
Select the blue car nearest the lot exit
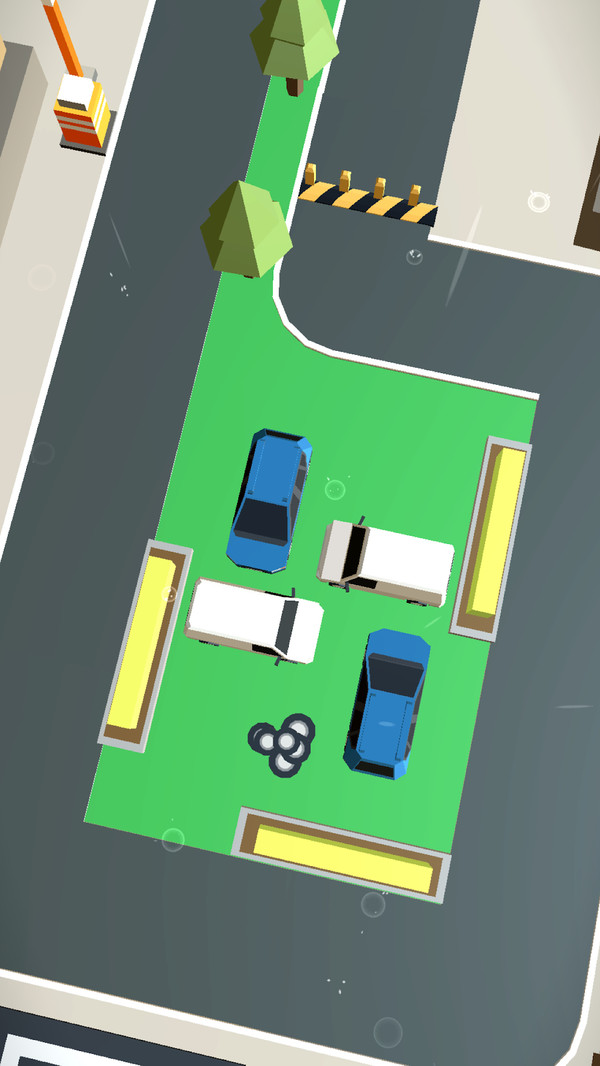tap(268, 500)
